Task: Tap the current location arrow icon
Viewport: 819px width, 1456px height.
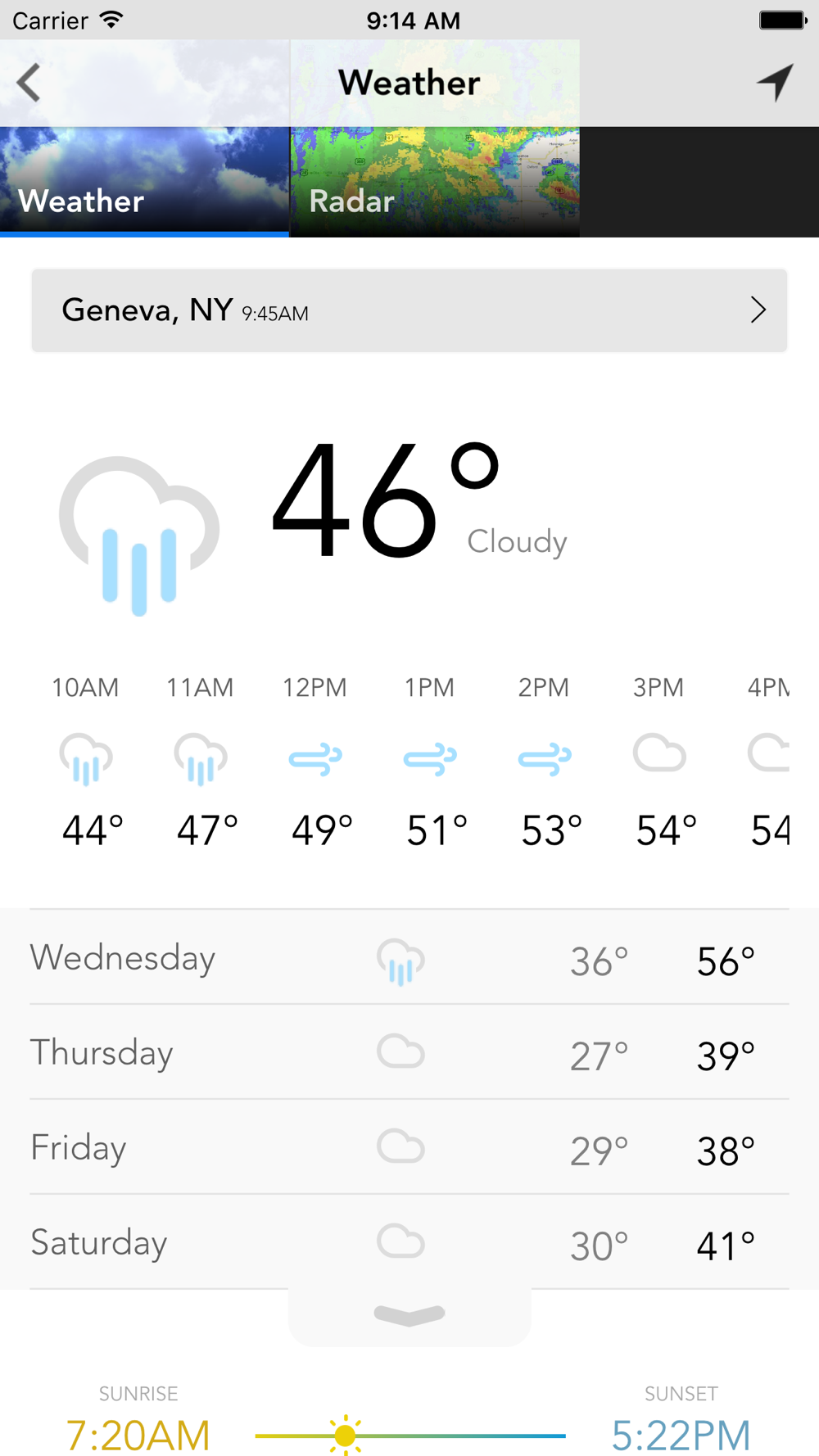Action: (775, 82)
